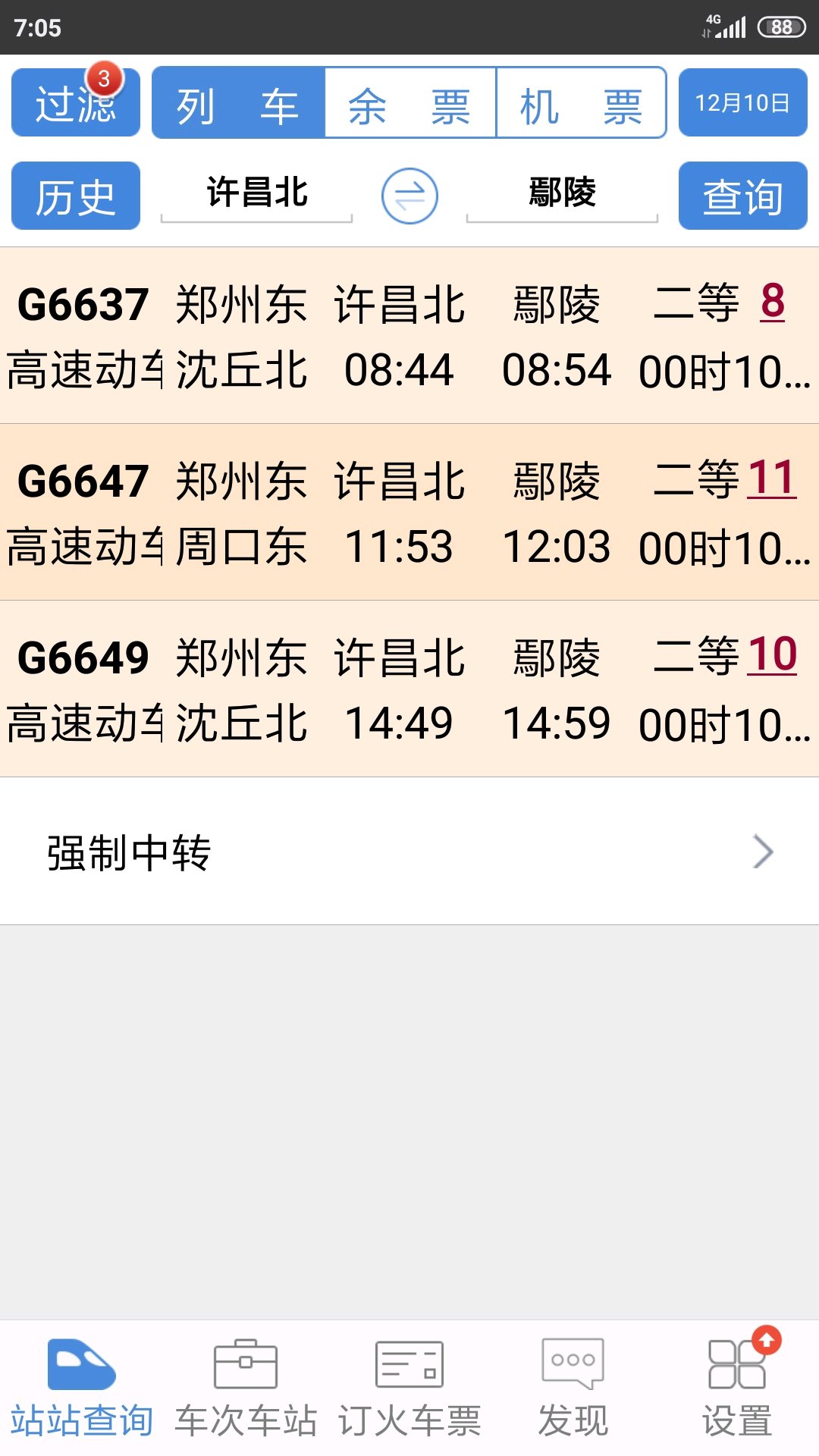Image resolution: width=819 pixels, height=1456 pixels.
Task: Edit departure station 许昌北
Action: (257, 193)
